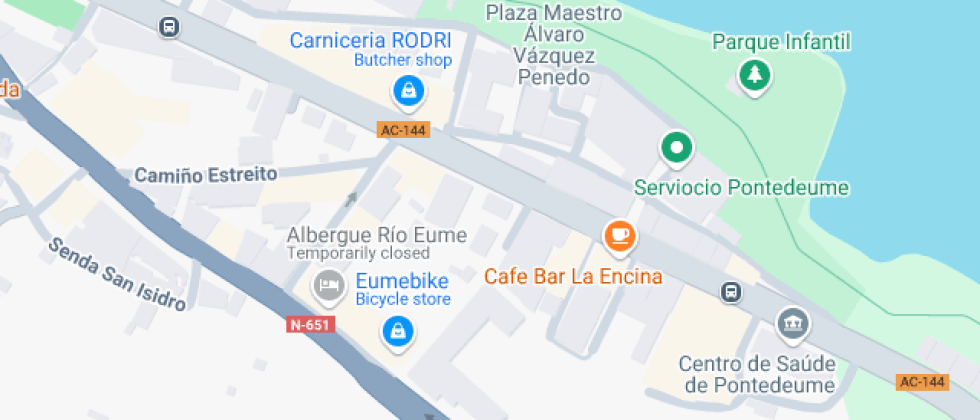Open the Carniceria RODRI butcher shop pin
980x420 pixels.
408,92
